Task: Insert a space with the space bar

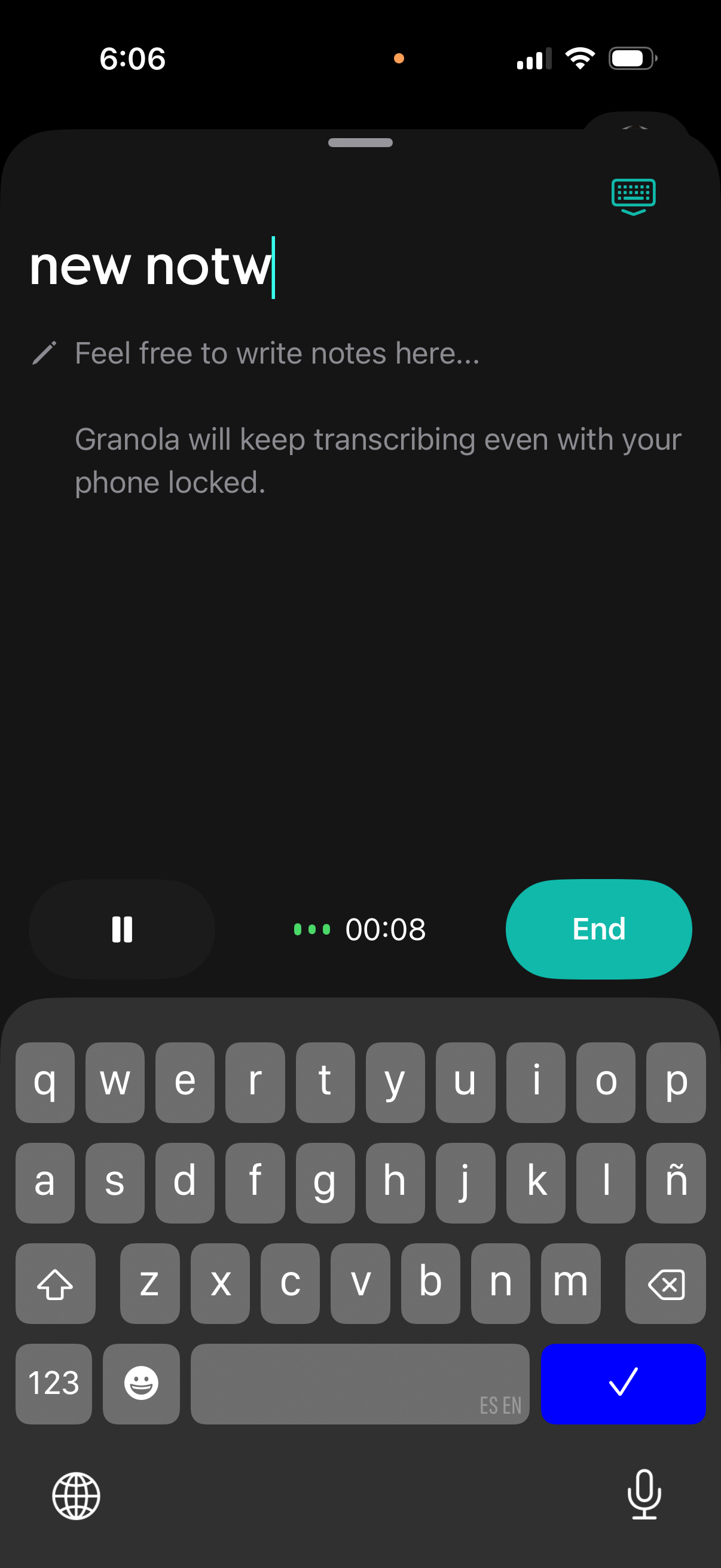Action: [359, 1384]
